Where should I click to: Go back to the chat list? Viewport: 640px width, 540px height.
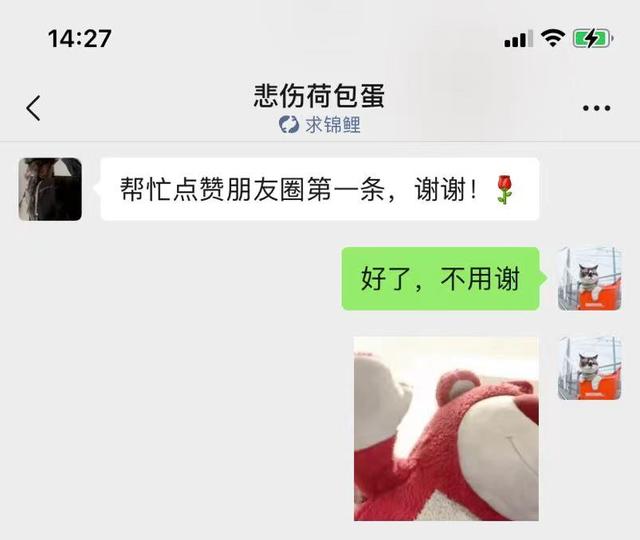(34, 108)
